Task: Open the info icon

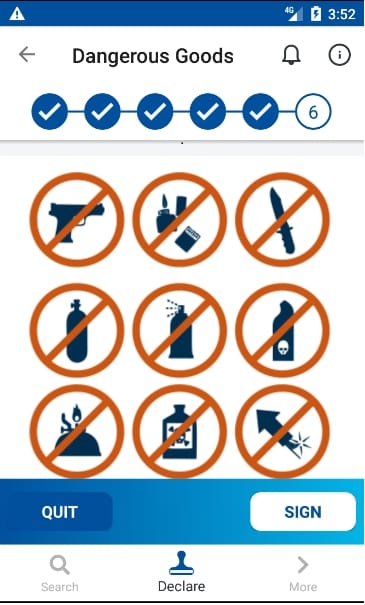Action: (x=340, y=55)
